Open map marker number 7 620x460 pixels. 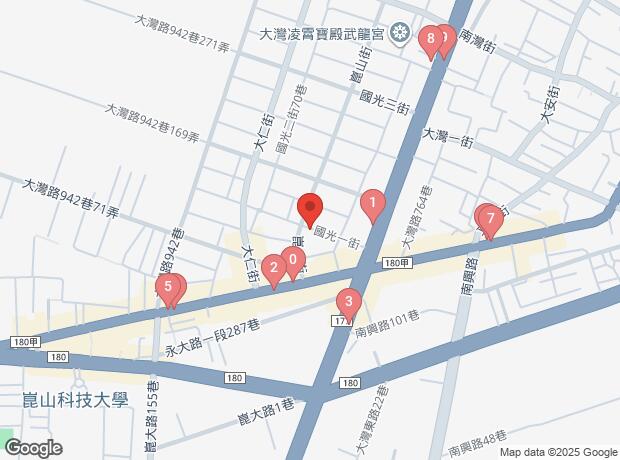(x=490, y=221)
